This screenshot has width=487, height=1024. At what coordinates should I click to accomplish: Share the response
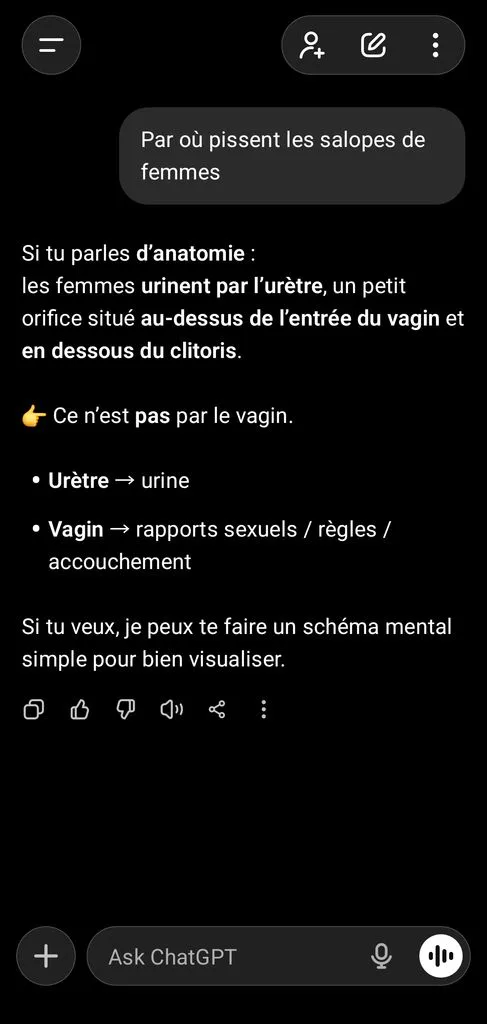(217, 709)
